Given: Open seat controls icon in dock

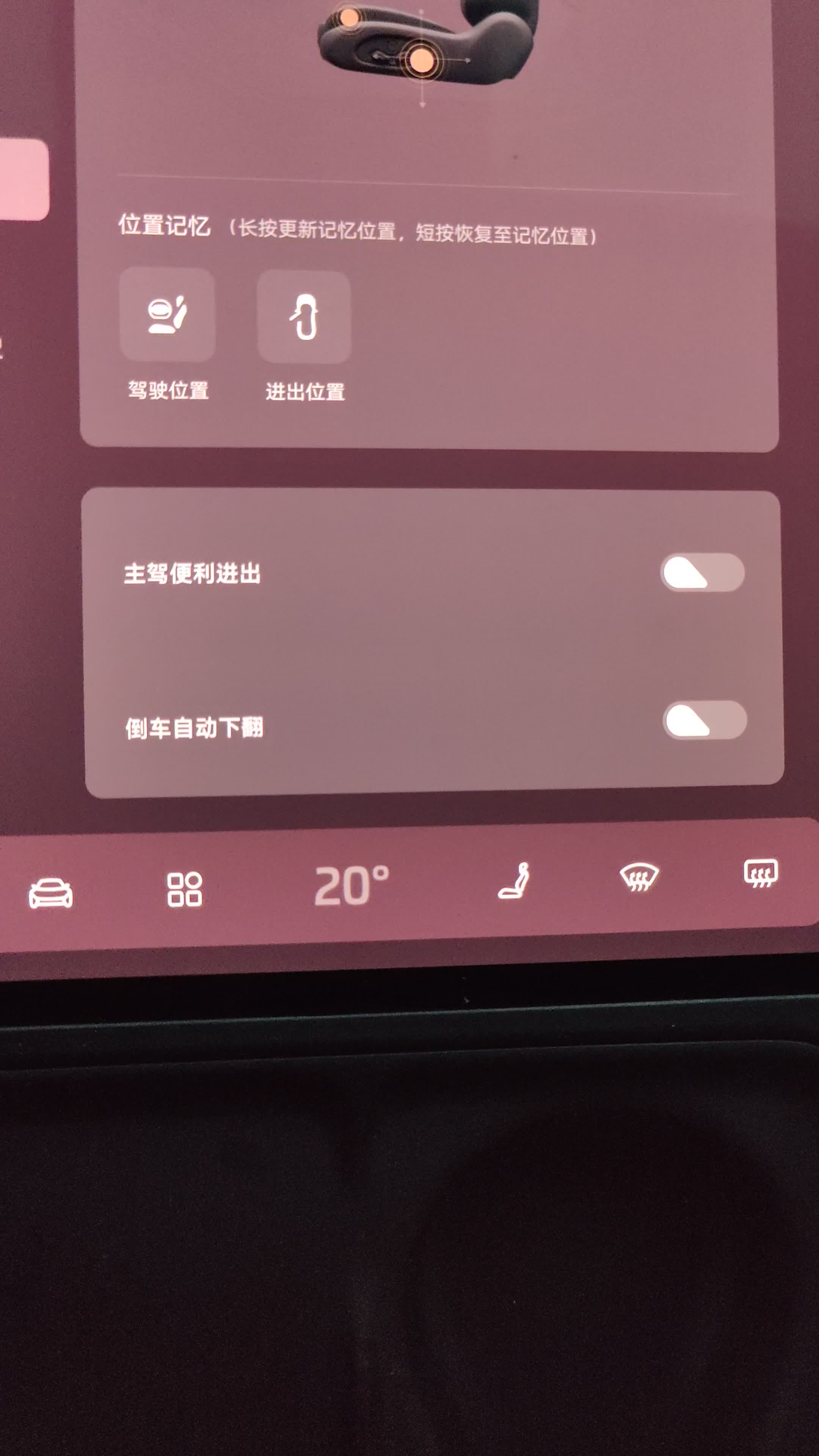Looking at the screenshot, I should click(x=515, y=880).
